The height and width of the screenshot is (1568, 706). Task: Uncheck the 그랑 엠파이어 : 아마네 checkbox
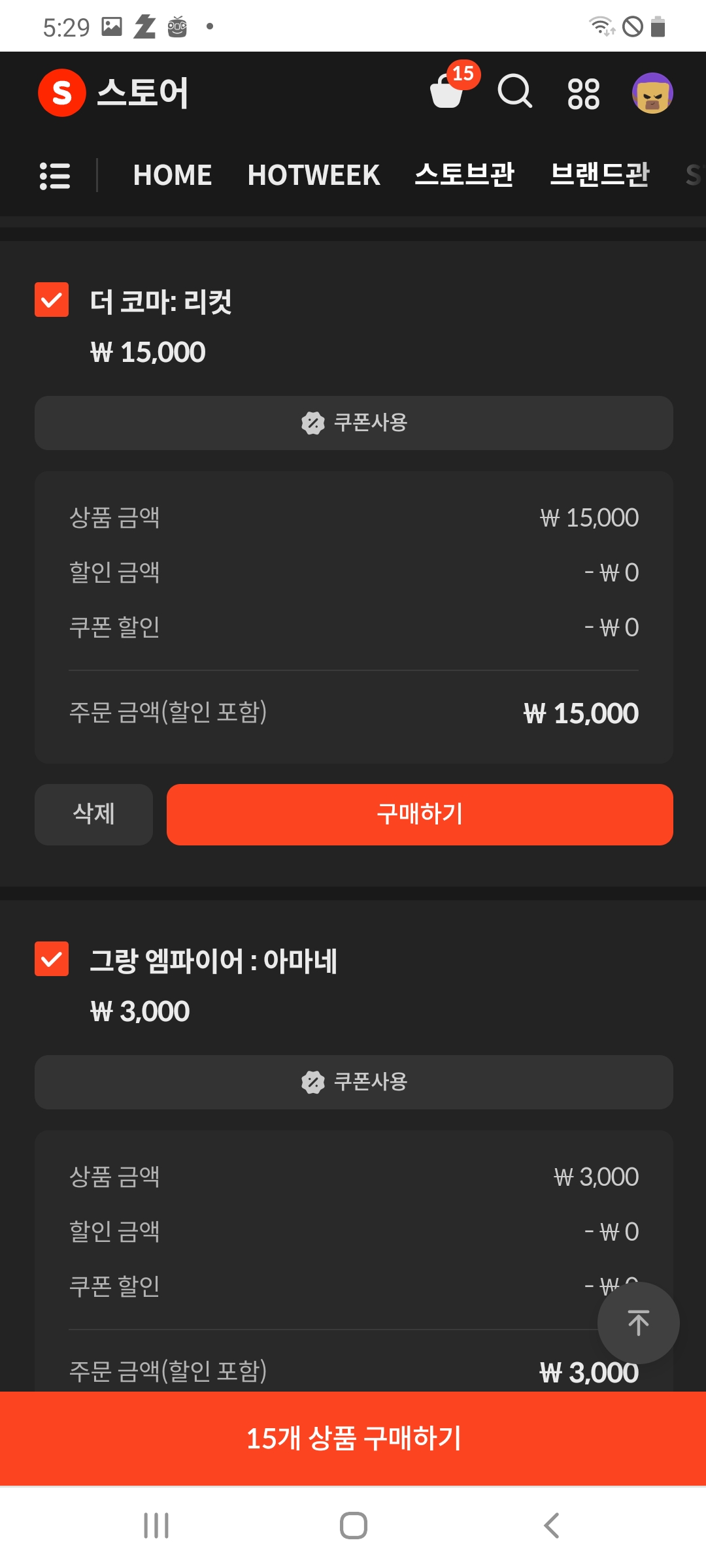52,958
